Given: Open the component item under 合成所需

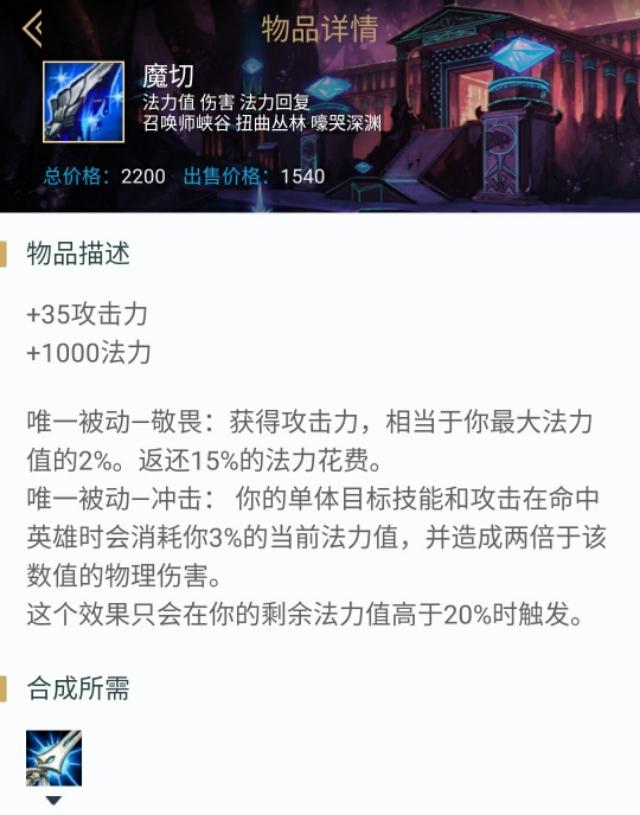Looking at the screenshot, I should 53,757.
